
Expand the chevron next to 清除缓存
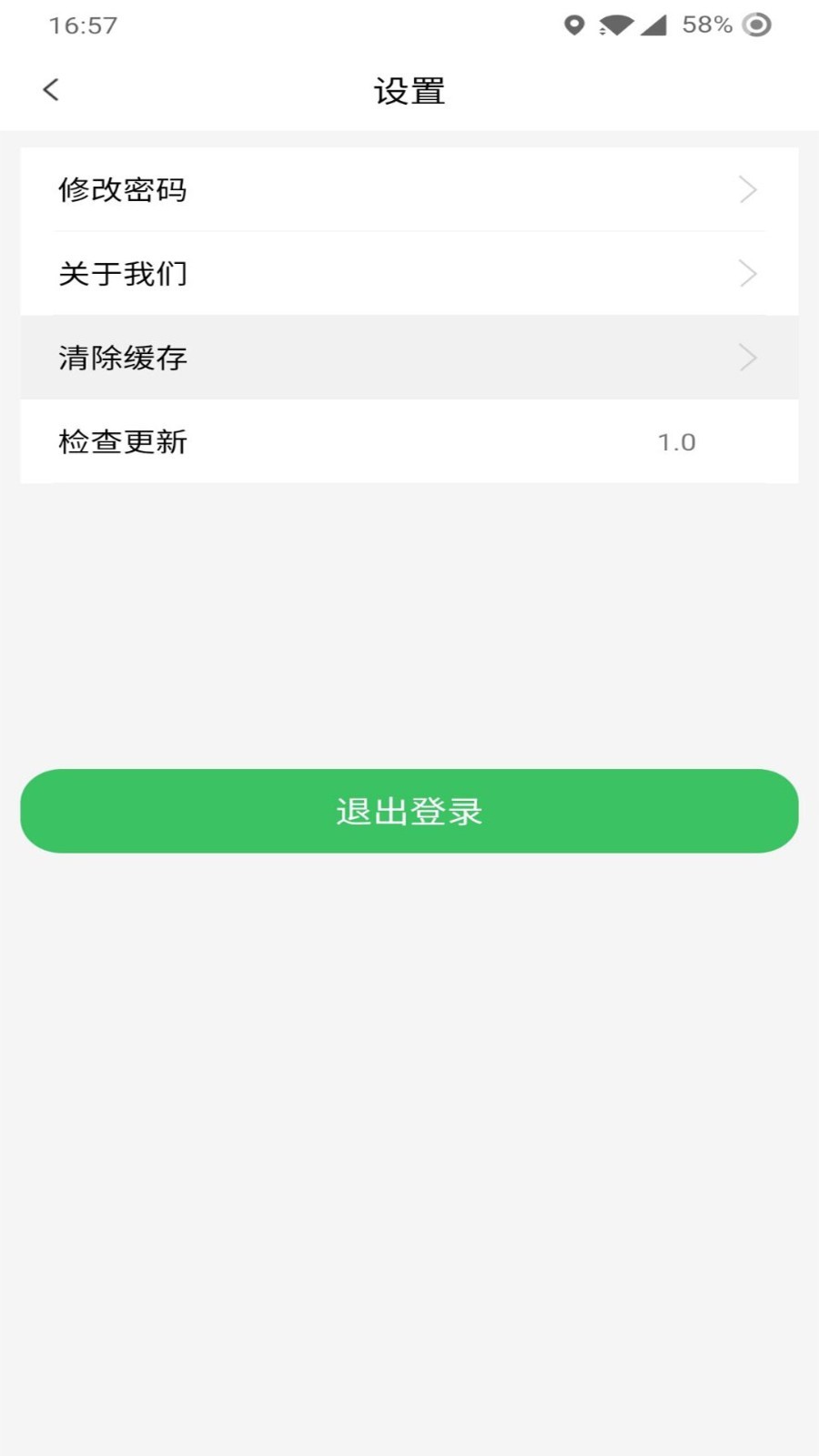click(746, 358)
